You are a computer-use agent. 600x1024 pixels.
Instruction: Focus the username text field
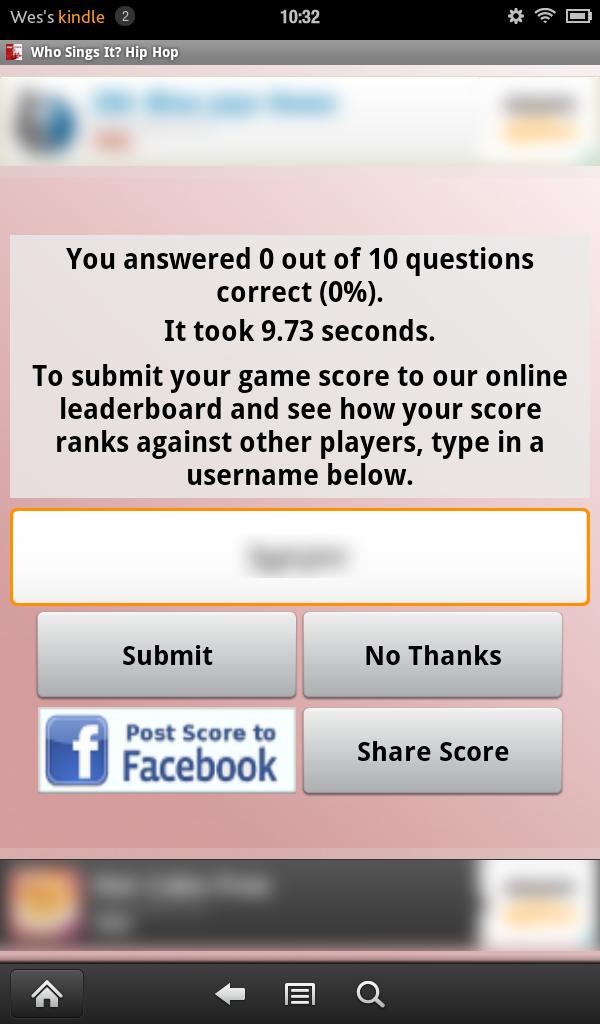coord(300,557)
